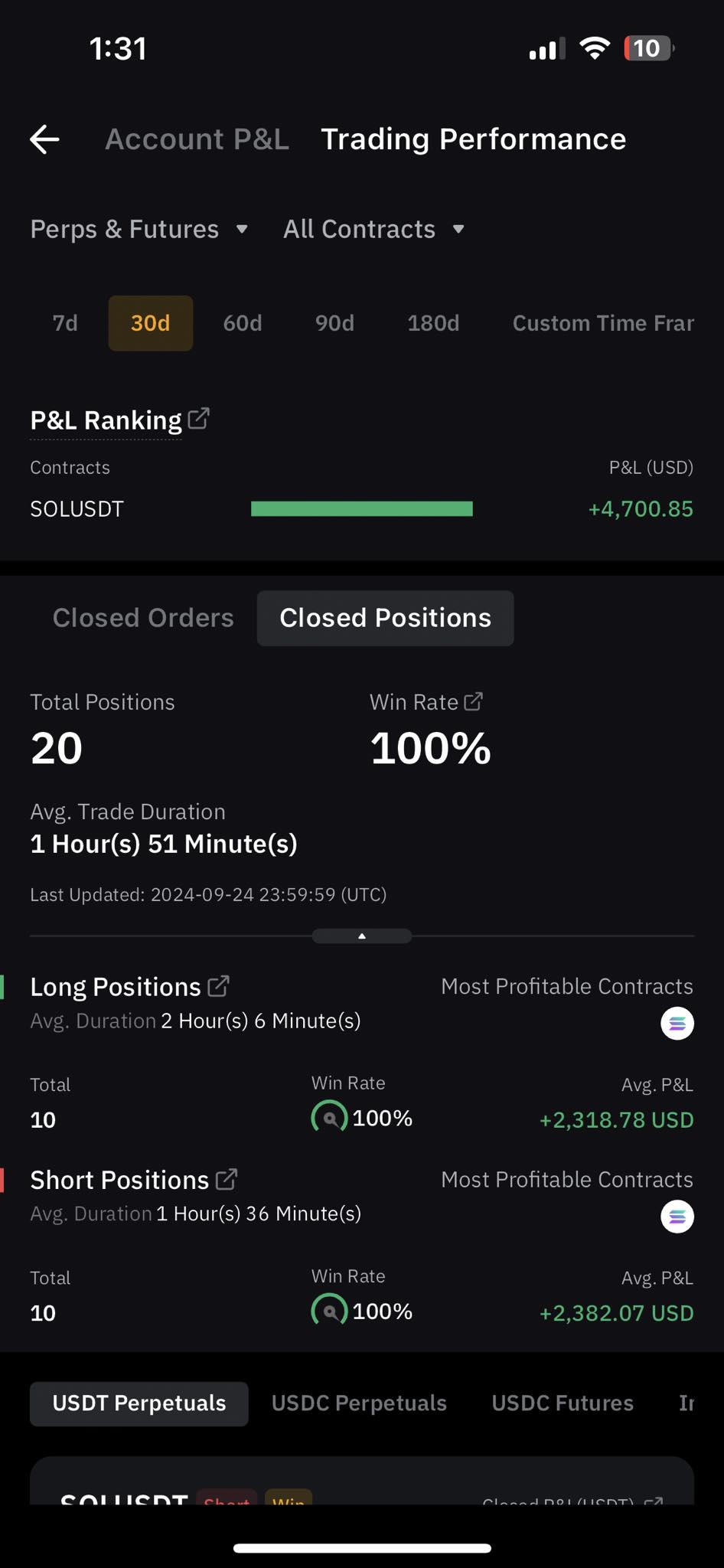Collapse the stats section with arrow handle

362,936
